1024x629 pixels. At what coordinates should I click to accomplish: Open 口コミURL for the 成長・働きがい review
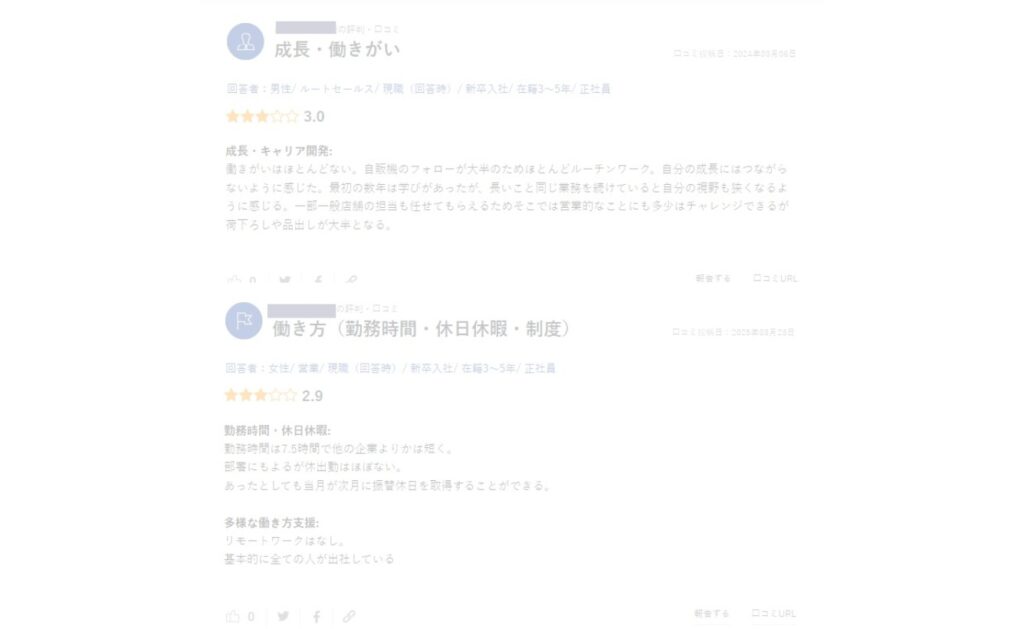775,278
